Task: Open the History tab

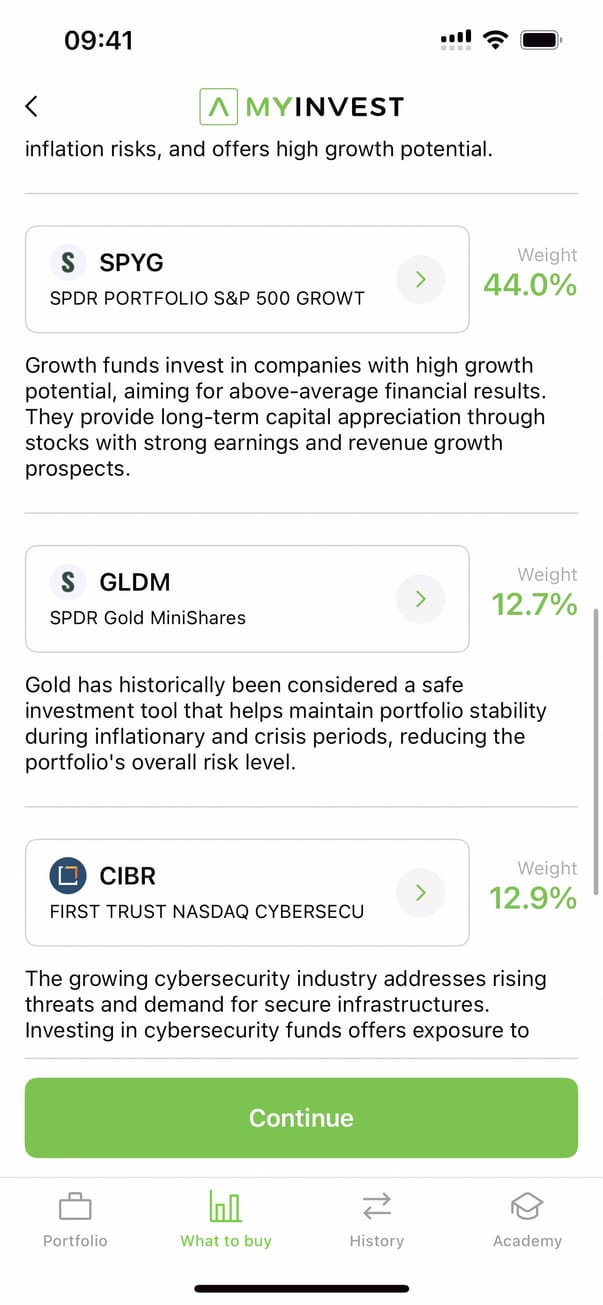Action: (376, 1220)
